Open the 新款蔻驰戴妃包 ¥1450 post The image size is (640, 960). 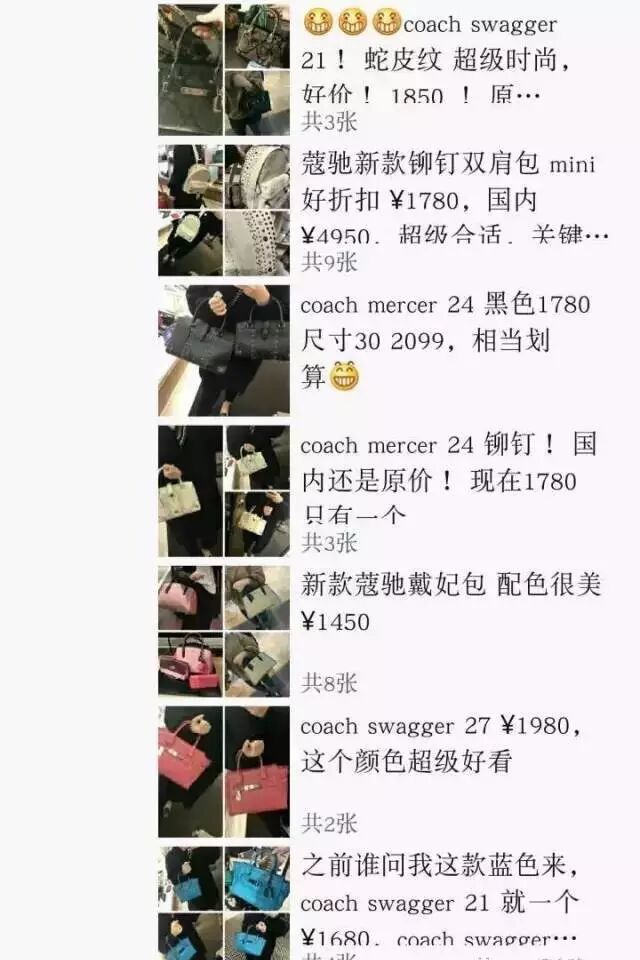coord(383,631)
